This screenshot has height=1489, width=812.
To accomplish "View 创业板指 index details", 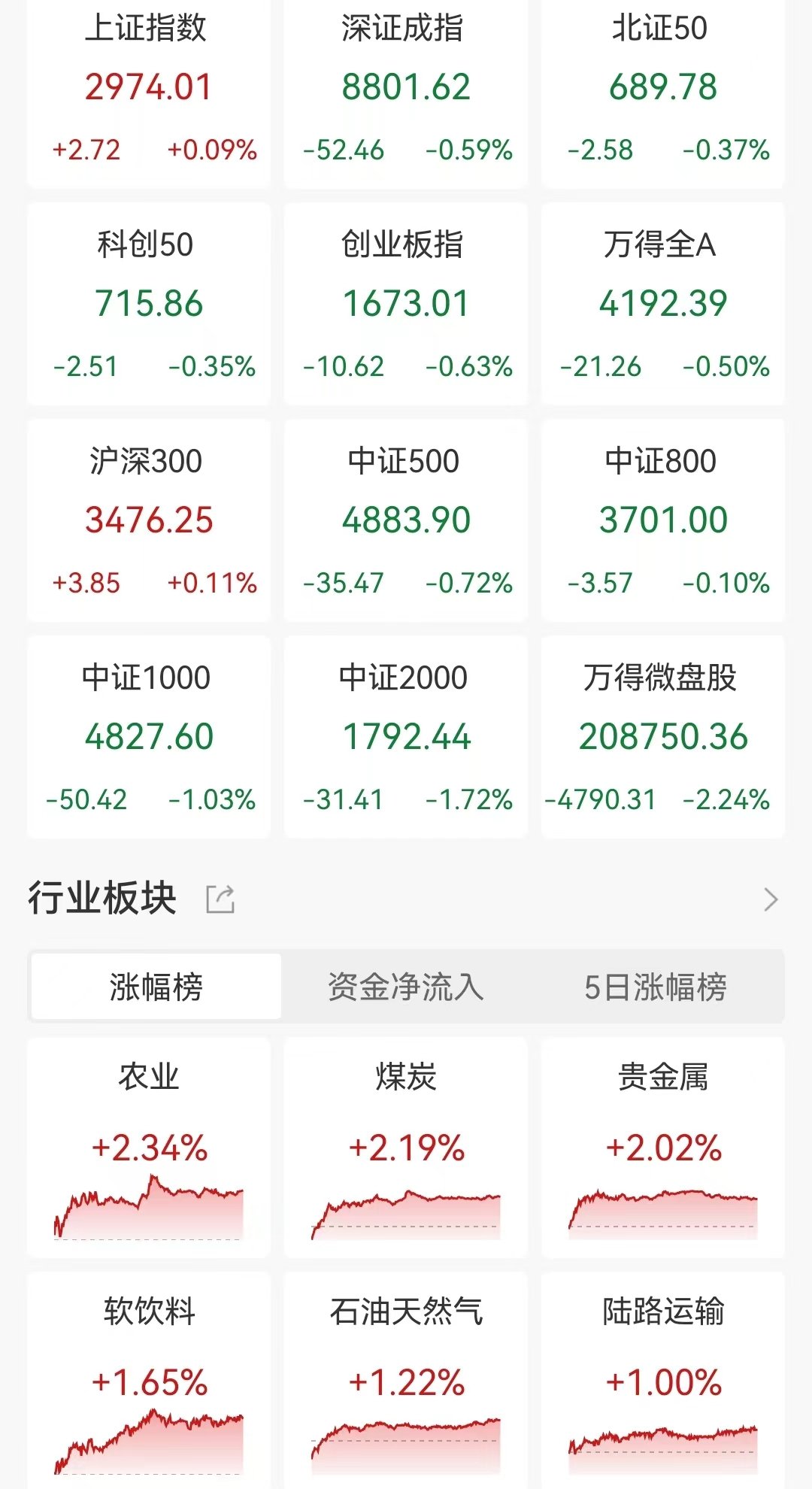I will (x=406, y=304).
